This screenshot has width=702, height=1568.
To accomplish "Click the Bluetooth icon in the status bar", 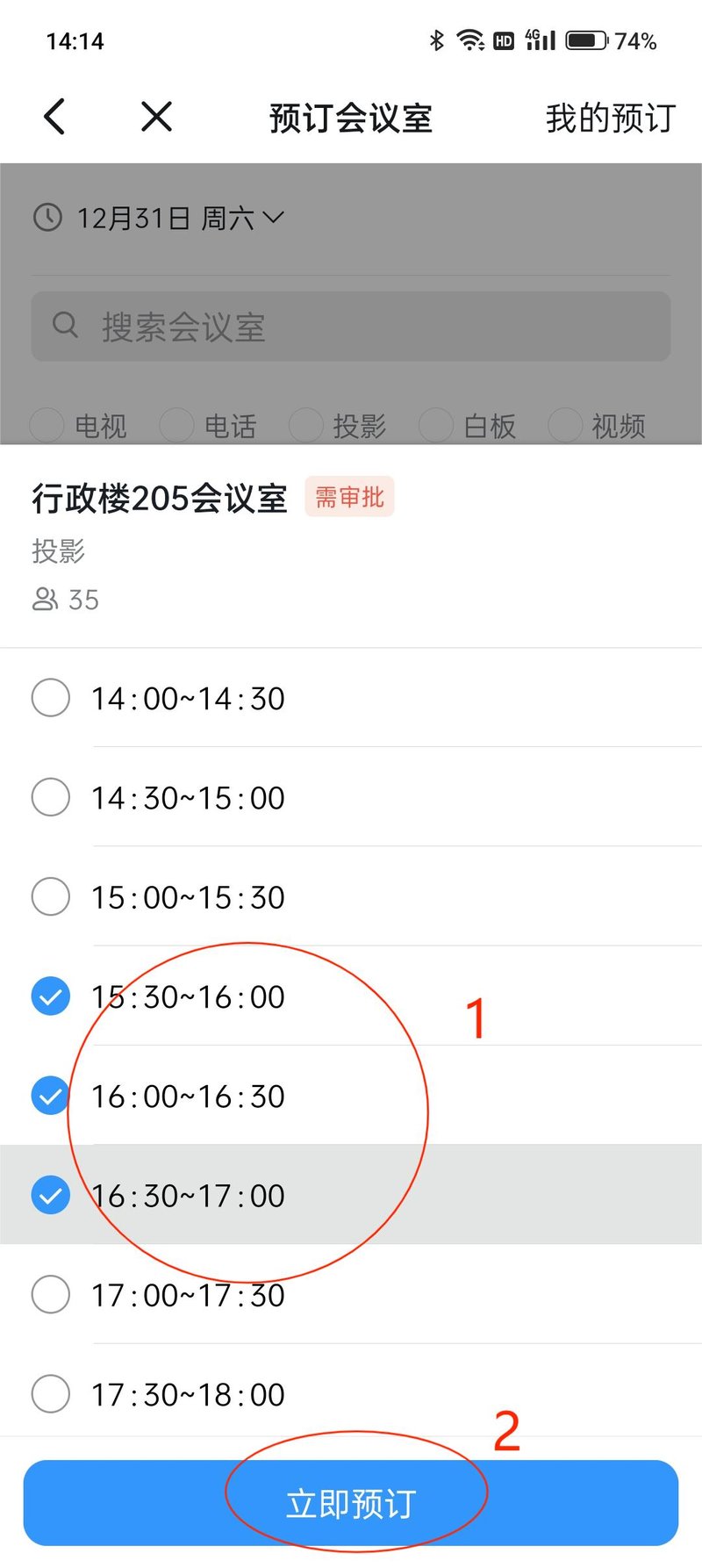I will (436, 40).
